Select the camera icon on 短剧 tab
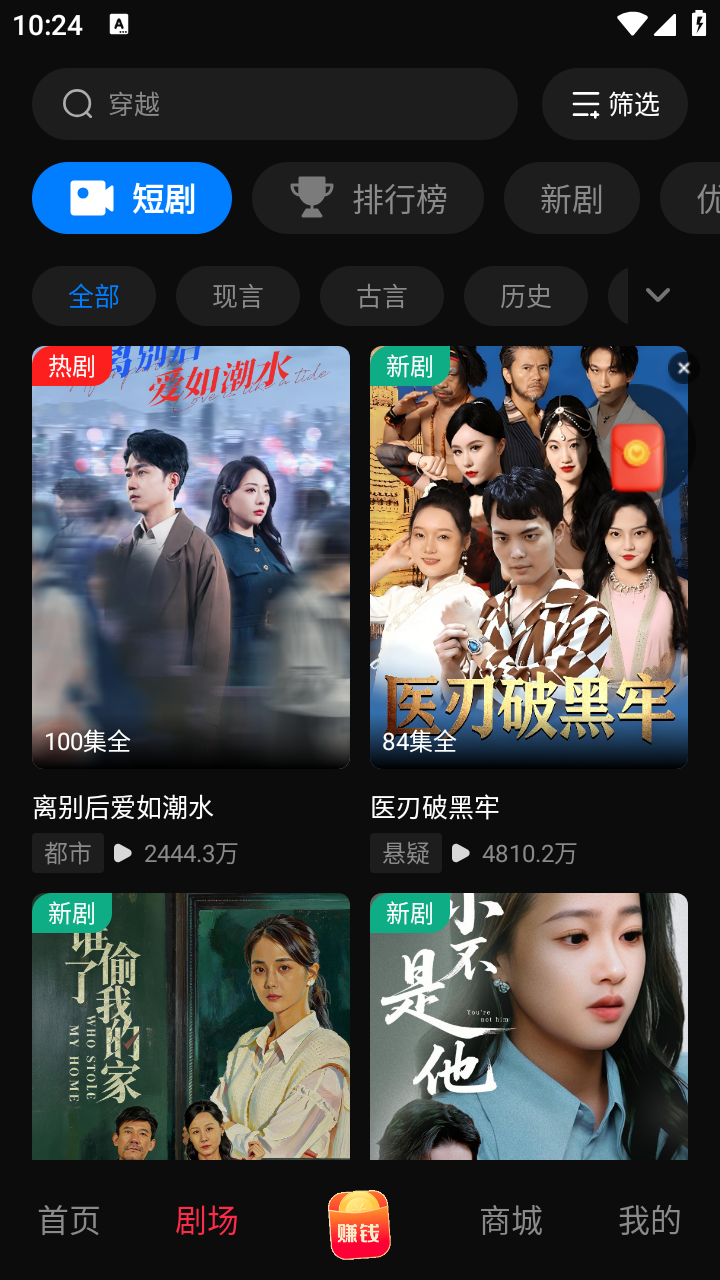 pos(91,197)
